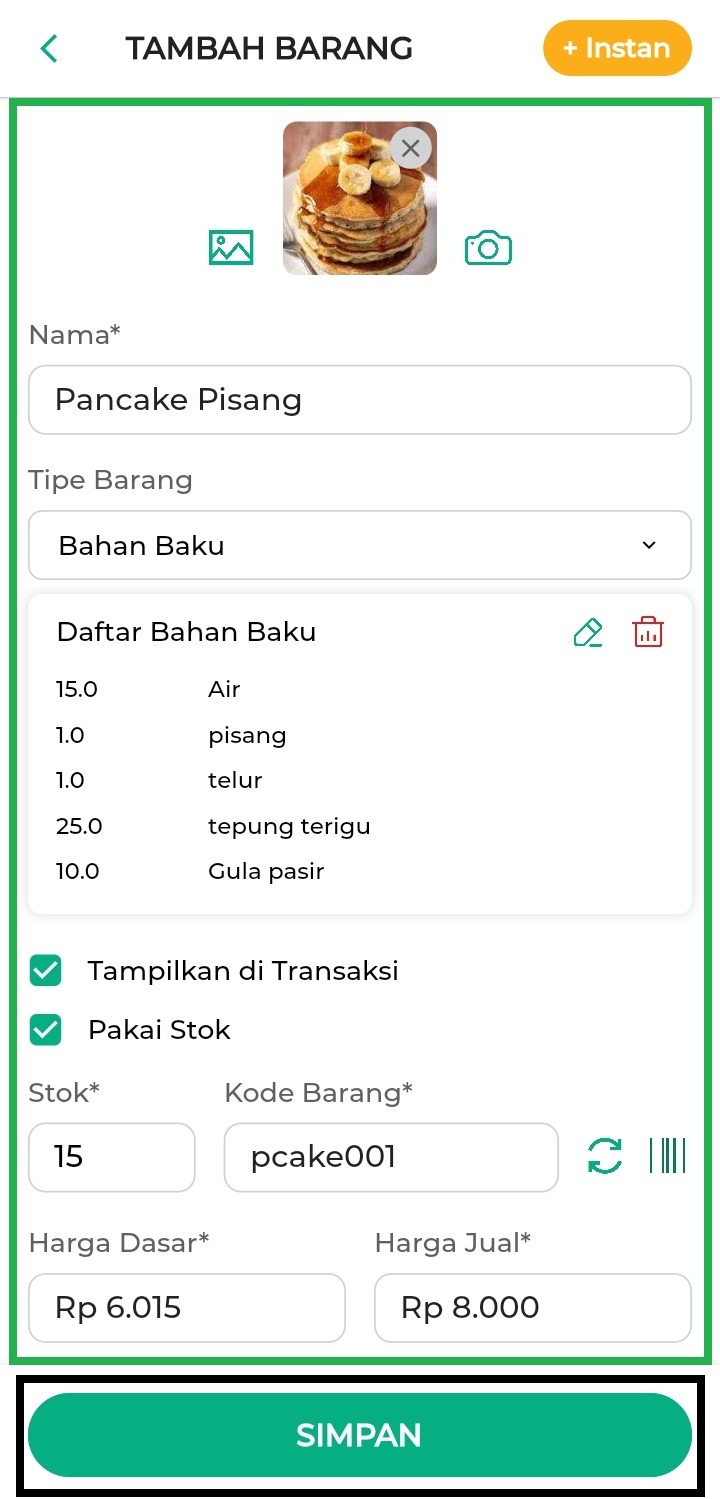Edit the Kode Barang field
Viewport: 720px width, 1499px height.
click(x=390, y=1157)
